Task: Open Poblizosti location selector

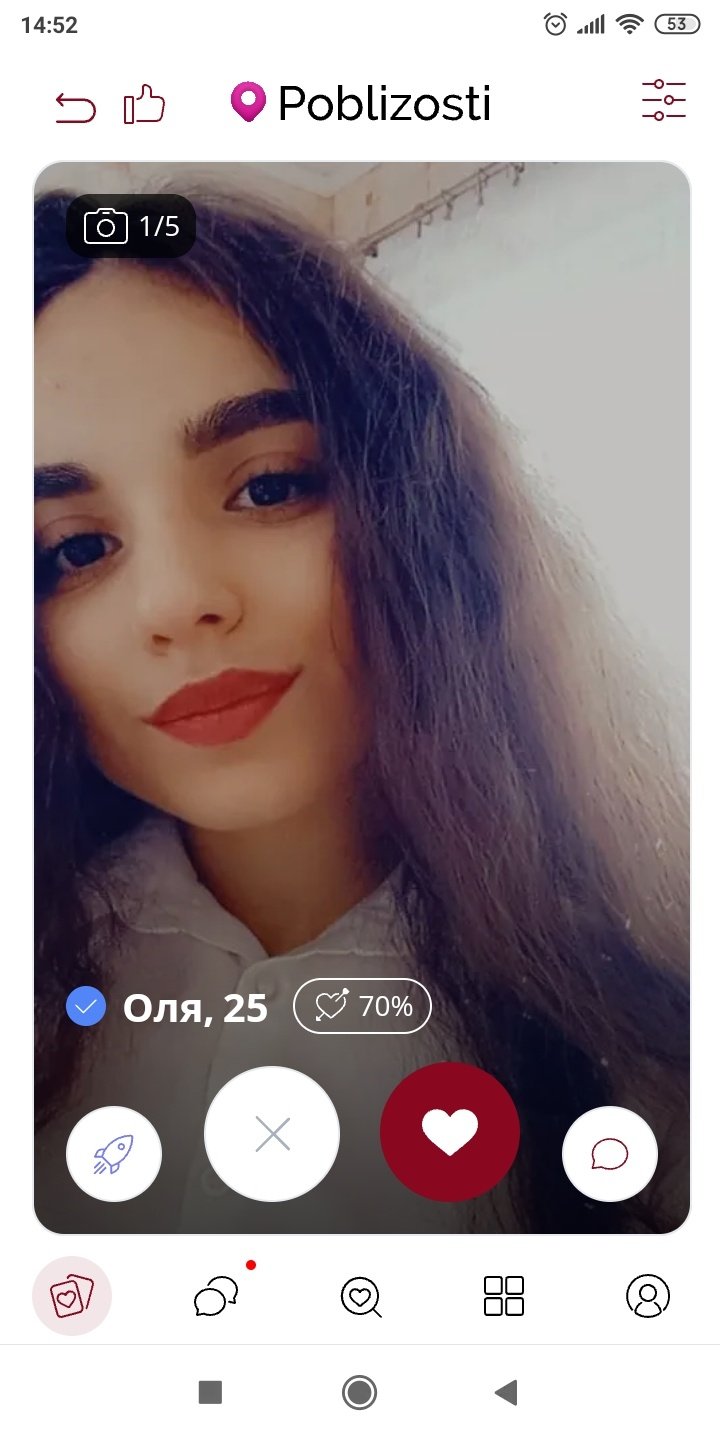Action: point(361,103)
